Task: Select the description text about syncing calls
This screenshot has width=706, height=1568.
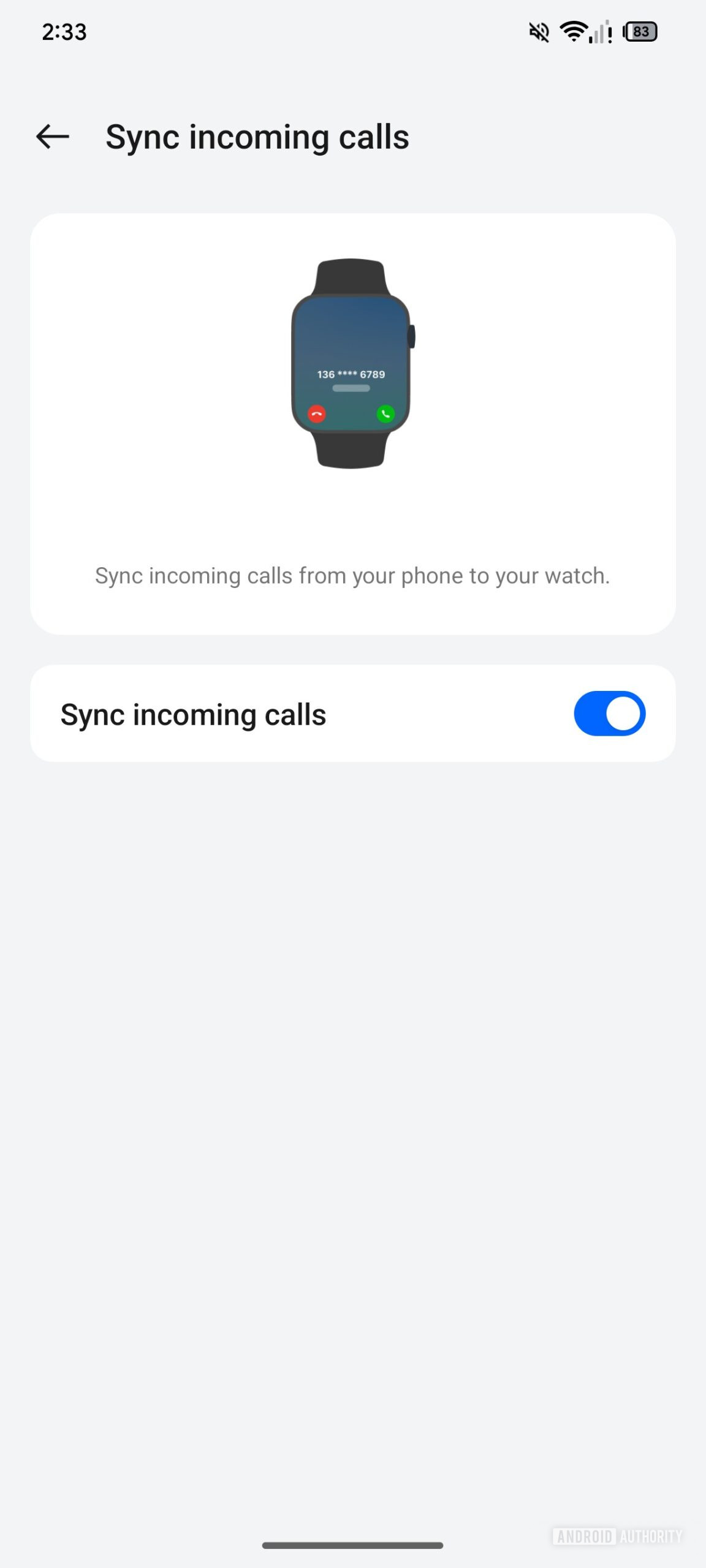Action: (352, 575)
